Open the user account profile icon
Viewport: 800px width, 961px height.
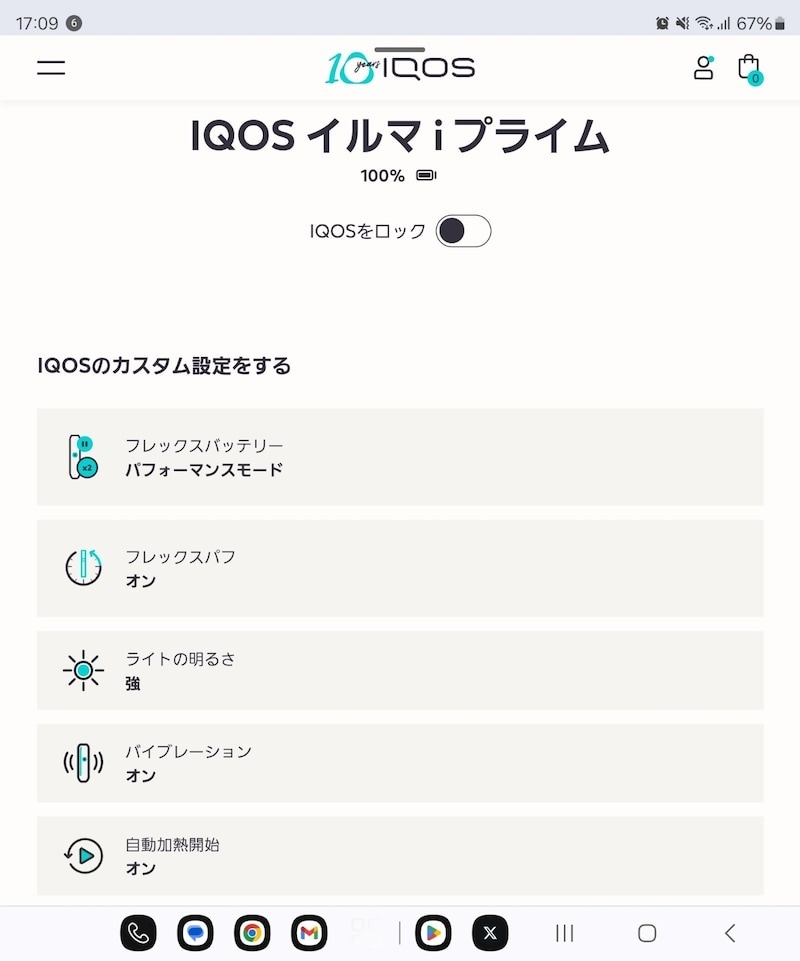point(703,68)
